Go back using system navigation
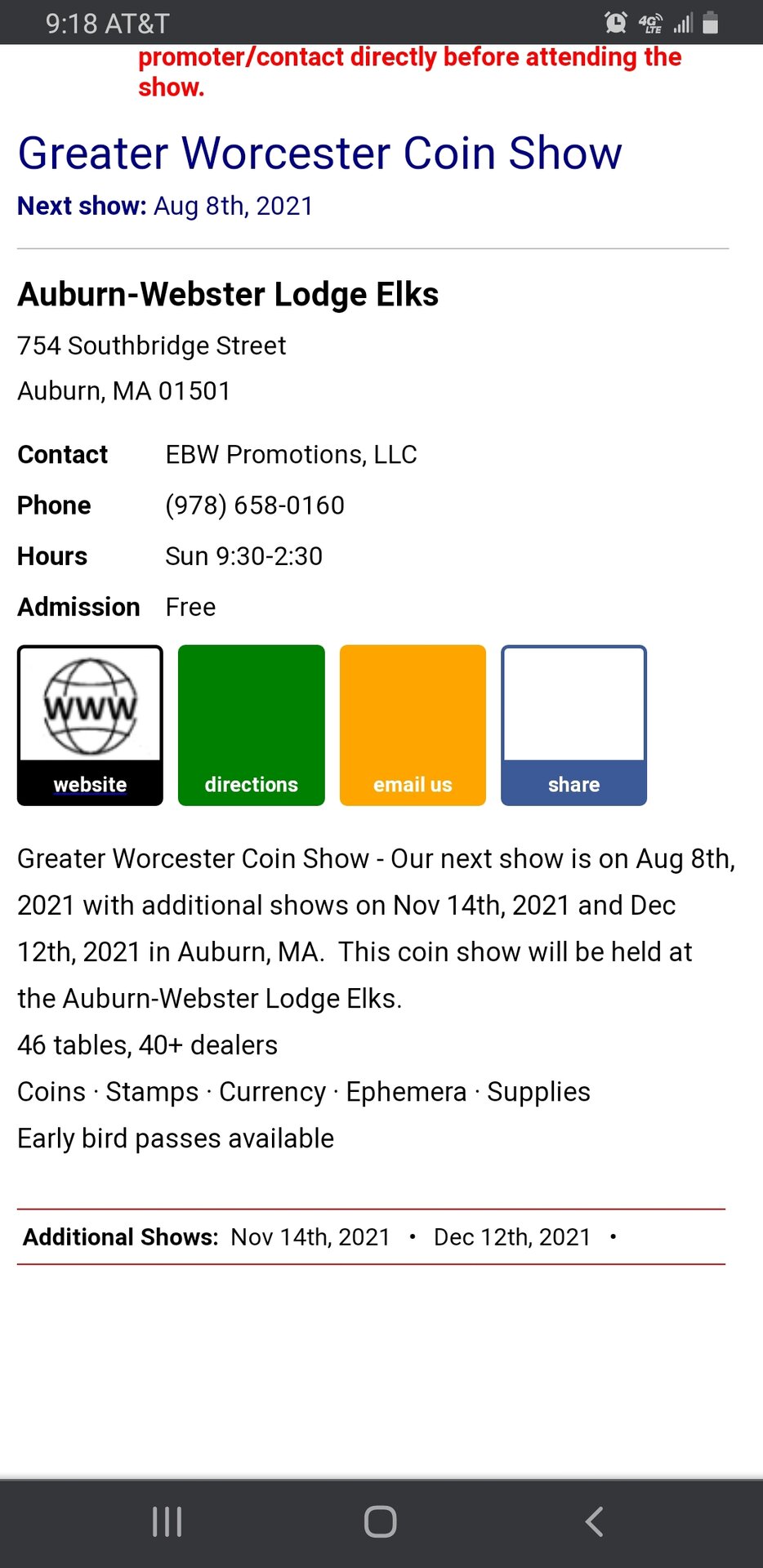Image resolution: width=763 pixels, height=1568 pixels. (x=595, y=1522)
